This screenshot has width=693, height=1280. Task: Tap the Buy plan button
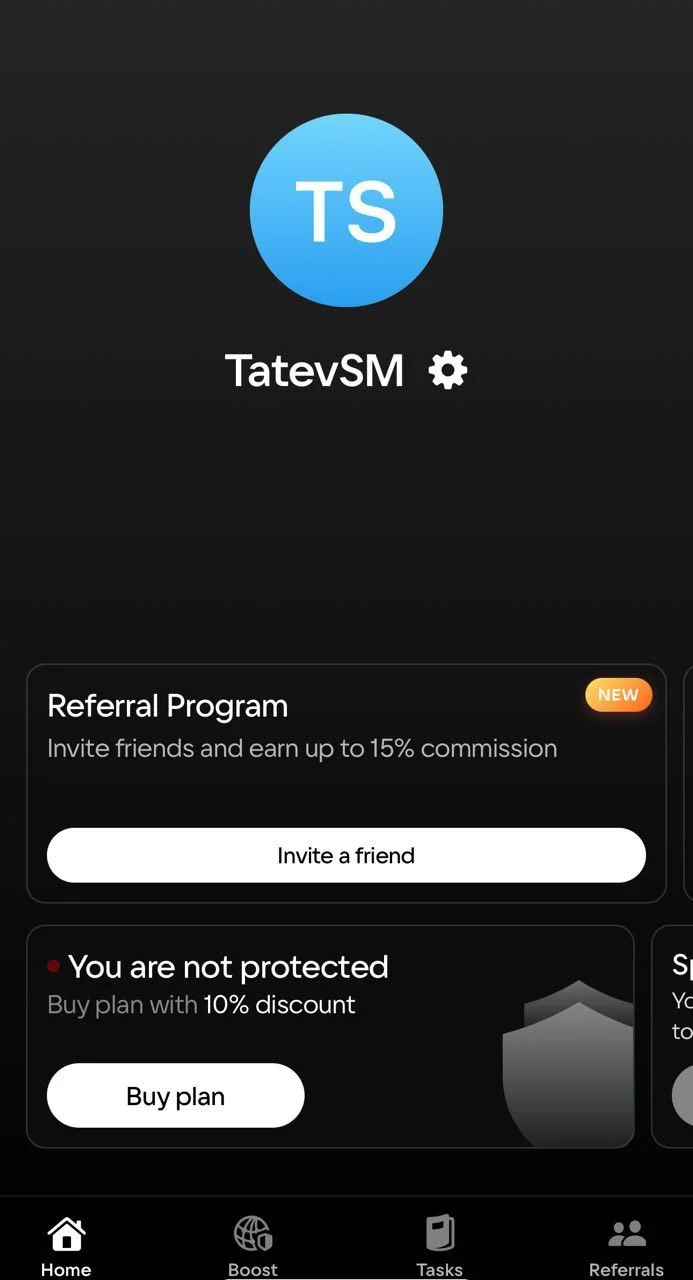pyautogui.click(x=175, y=1096)
